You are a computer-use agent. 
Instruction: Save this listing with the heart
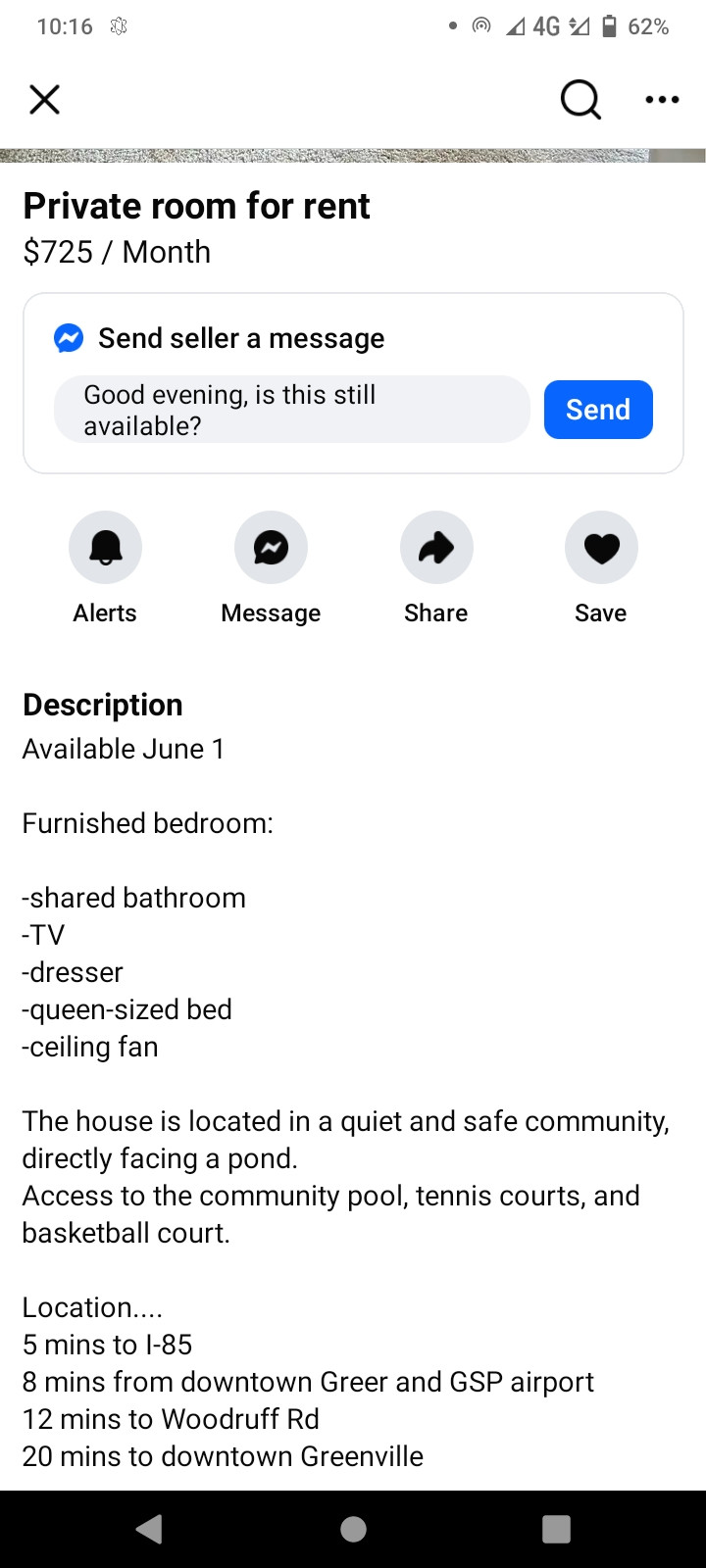pyautogui.click(x=601, y=547)
